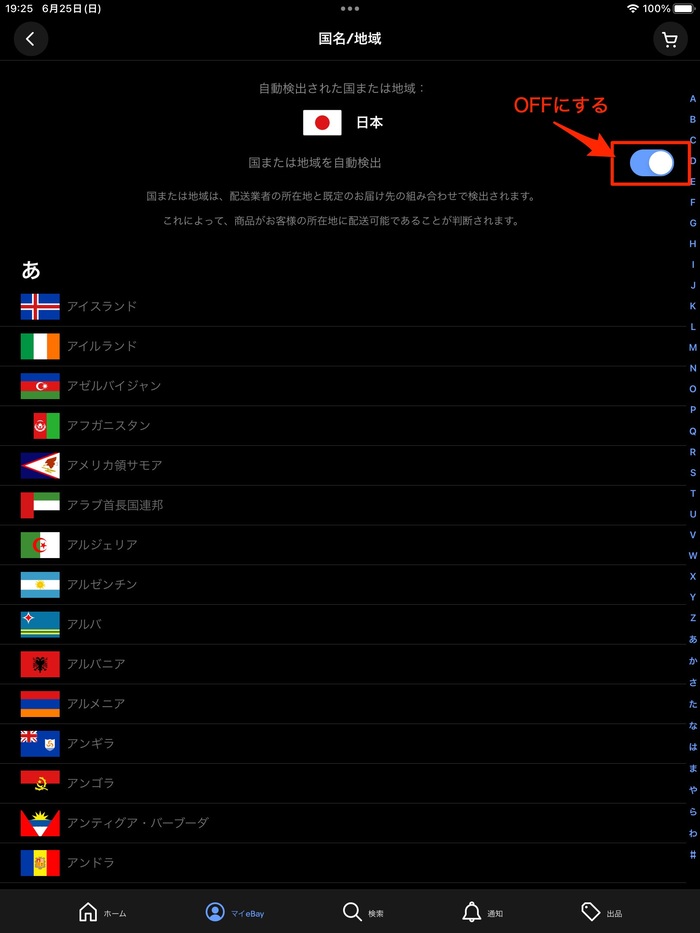Select アイスランド as country

tap(101, 306)
